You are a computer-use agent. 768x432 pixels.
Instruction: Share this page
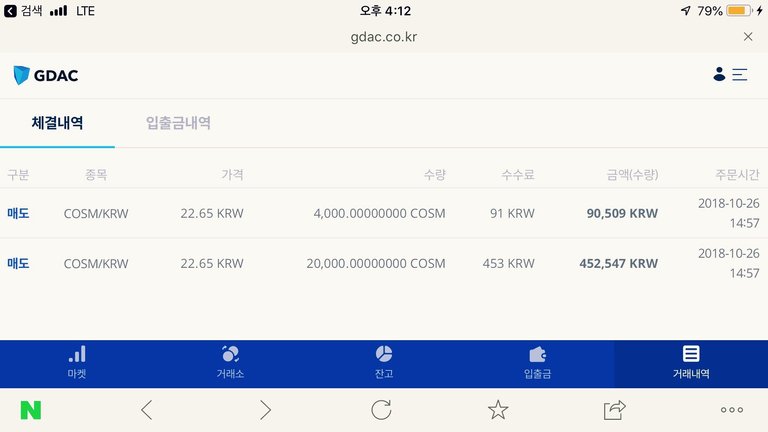(x=614, y=409)
